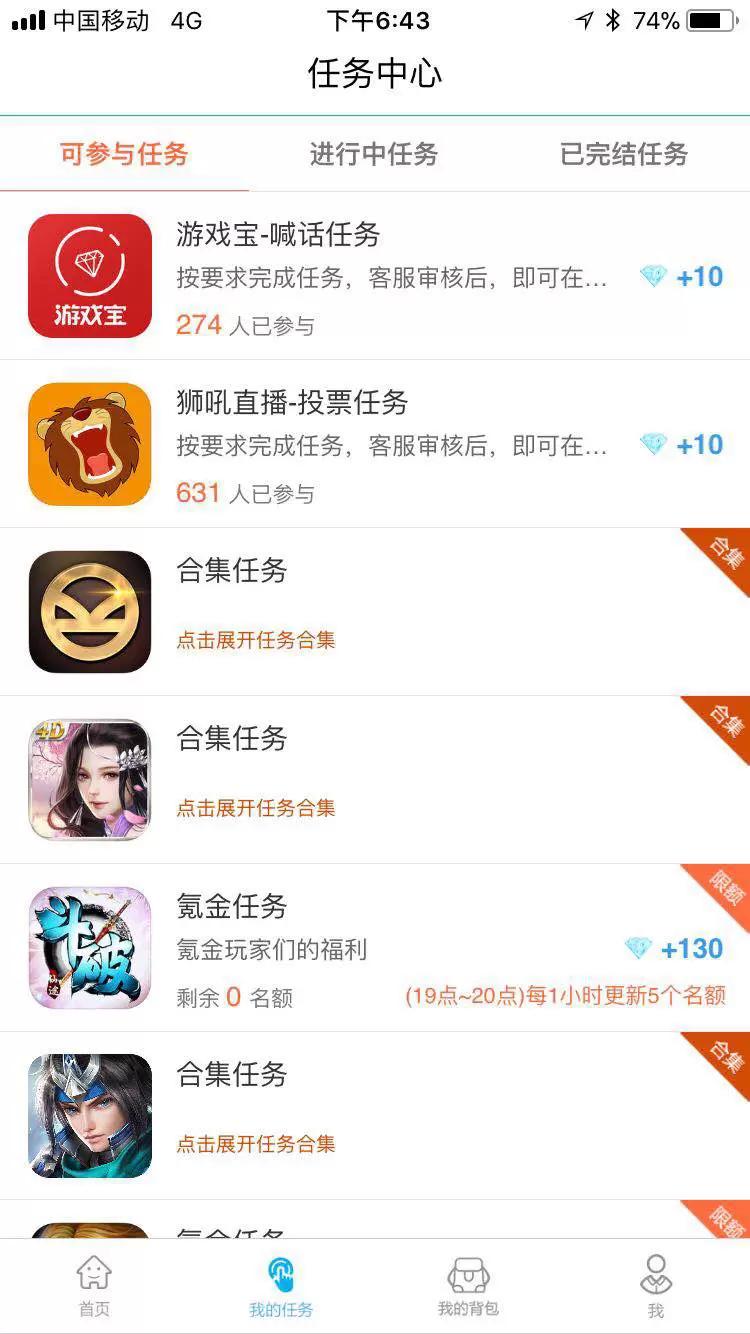Screen dimensions: 750x1334
Task: Expand the warrior game task collection
Action: click(255, 1143)
